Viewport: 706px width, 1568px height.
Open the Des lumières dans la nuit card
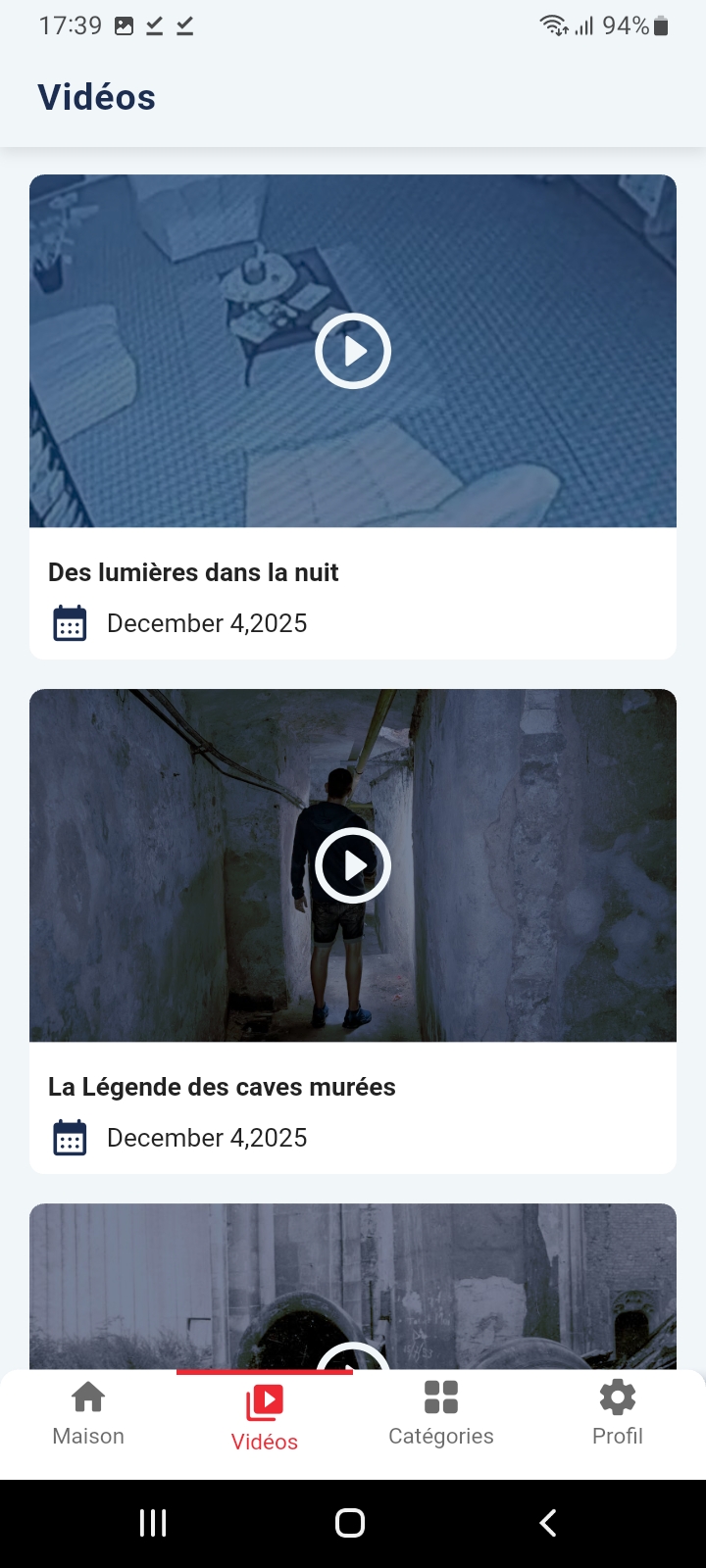point(193,572)
